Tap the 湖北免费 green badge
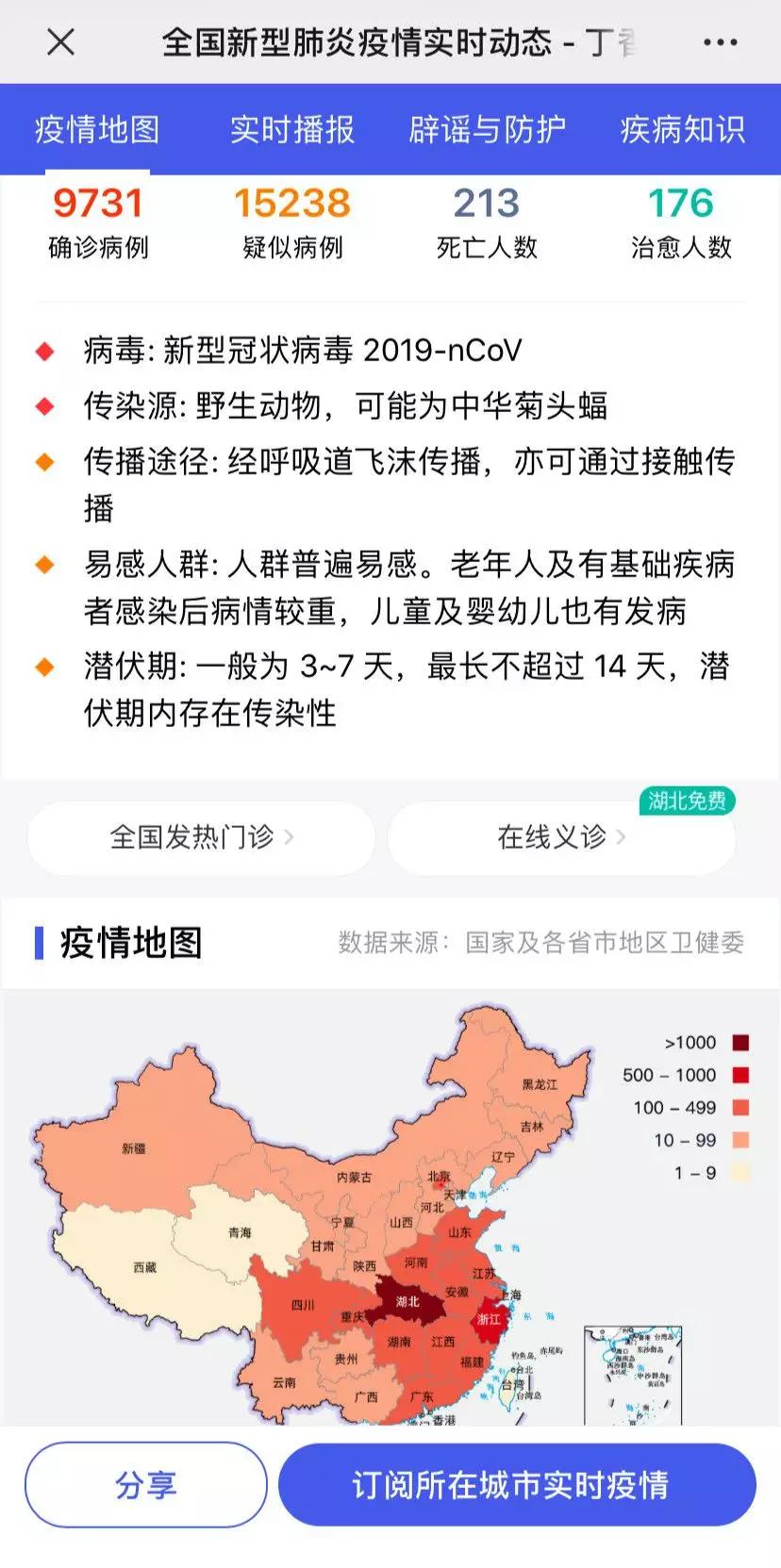This screenshot has height=1568, width=781. (688, 800)
